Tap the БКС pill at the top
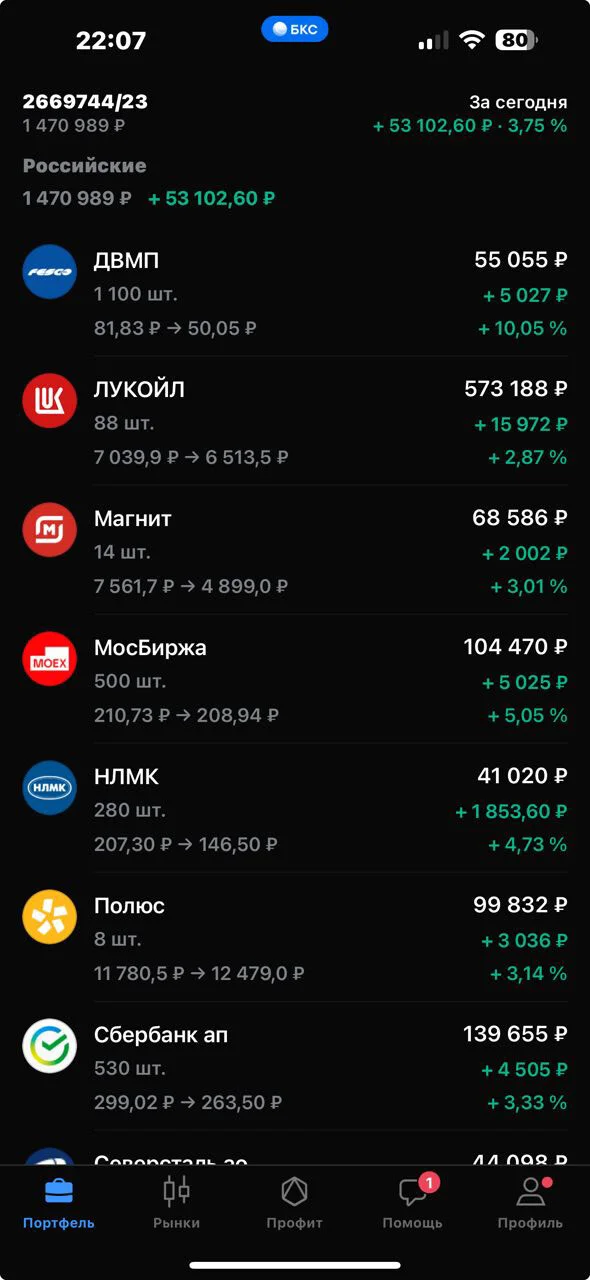The width and height of the screenshot is (590, 1280). click(x=295, y=29)
